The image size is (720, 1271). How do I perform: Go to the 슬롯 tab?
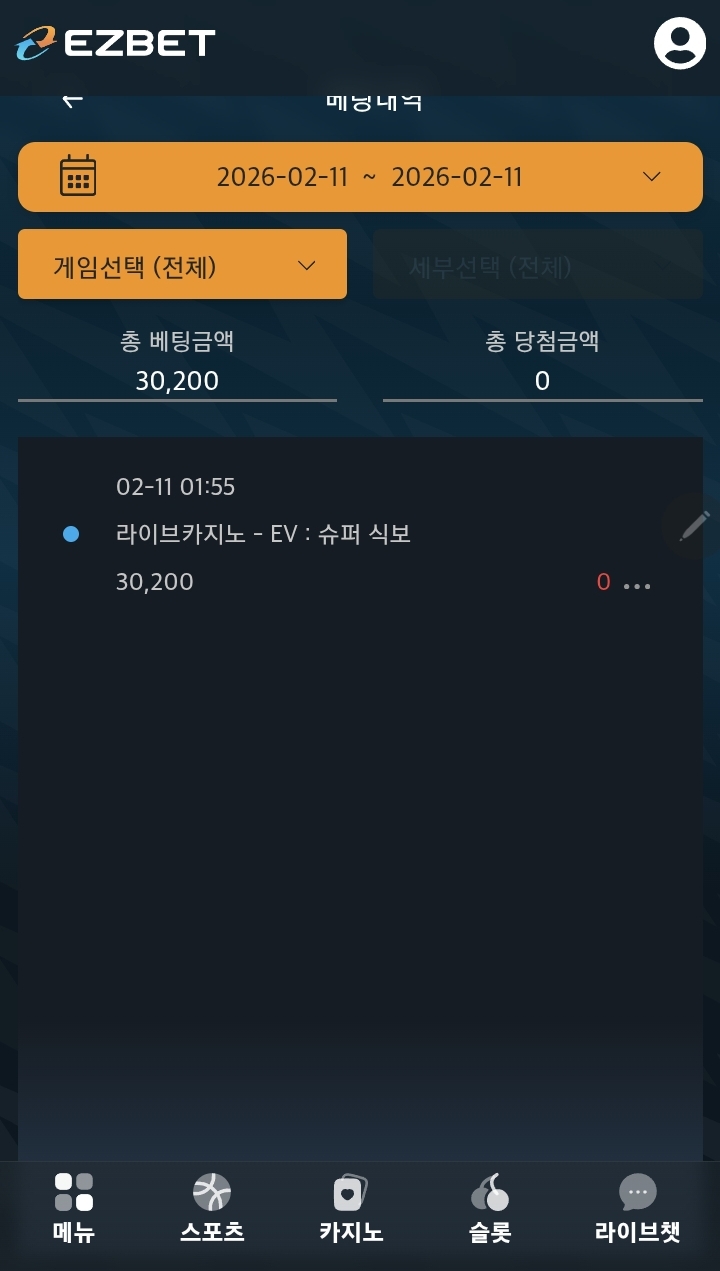(490, 1208)
